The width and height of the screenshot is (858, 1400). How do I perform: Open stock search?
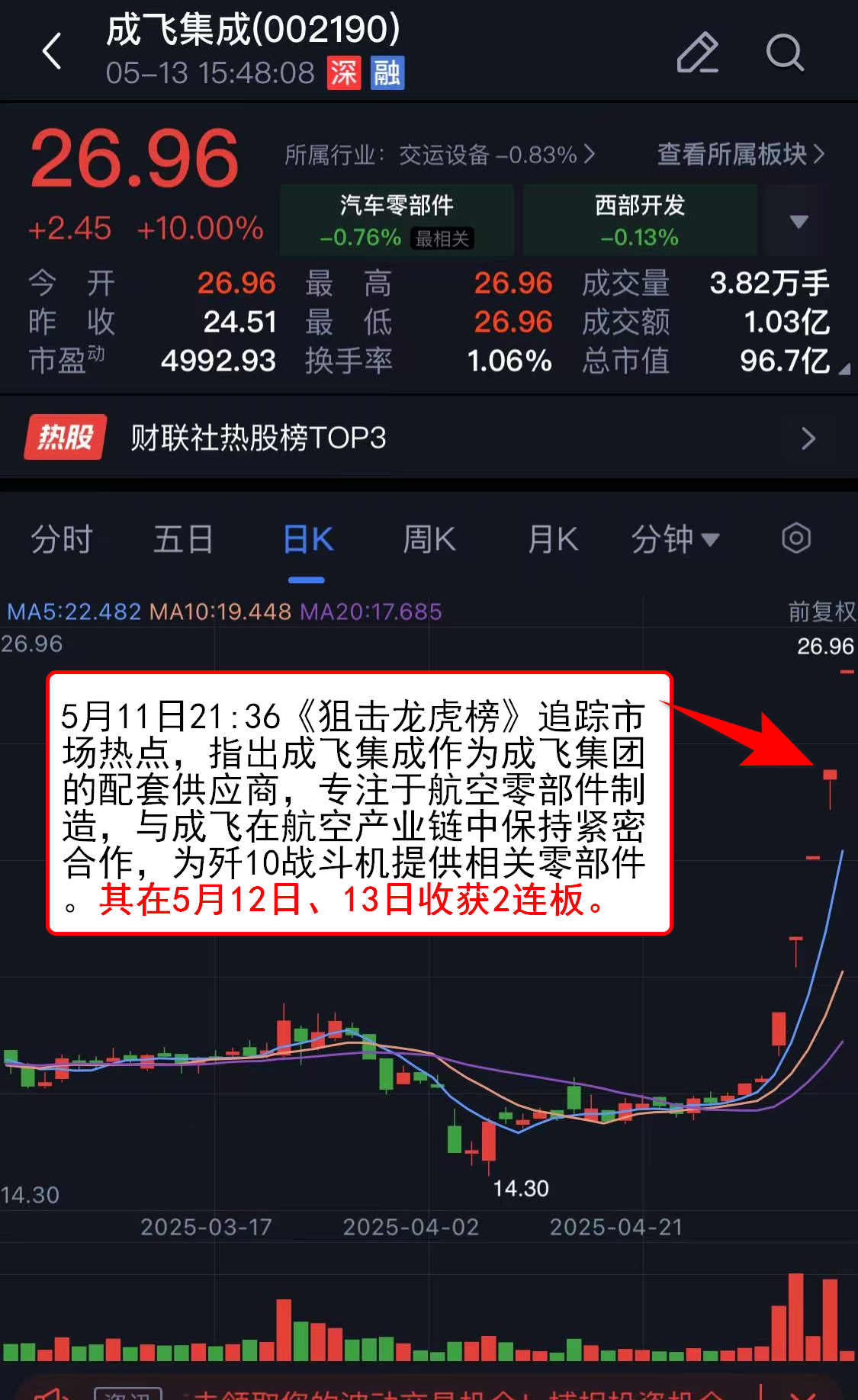784,52
